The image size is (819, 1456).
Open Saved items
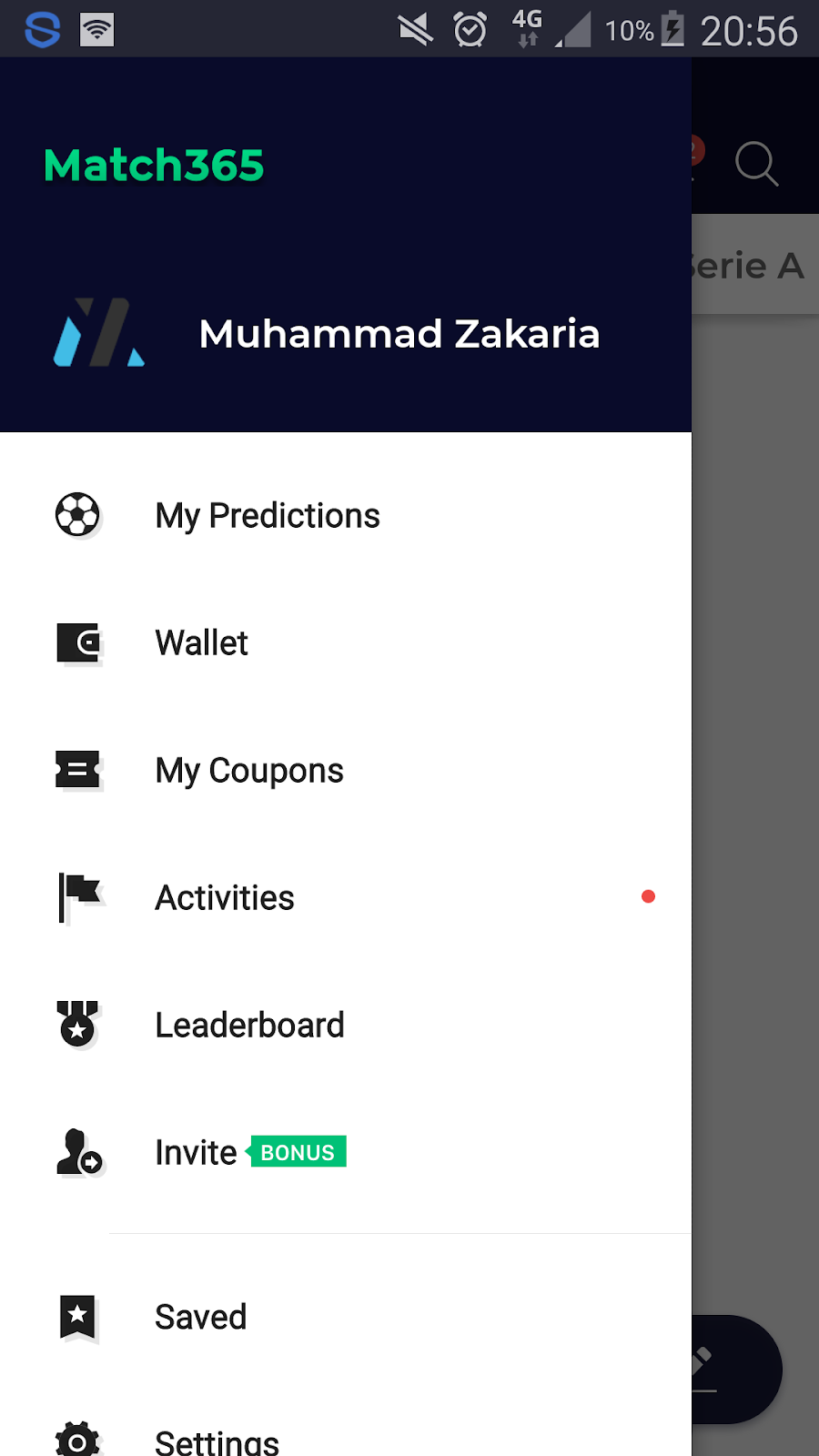pyautogui.click(x=346, y=1316)
